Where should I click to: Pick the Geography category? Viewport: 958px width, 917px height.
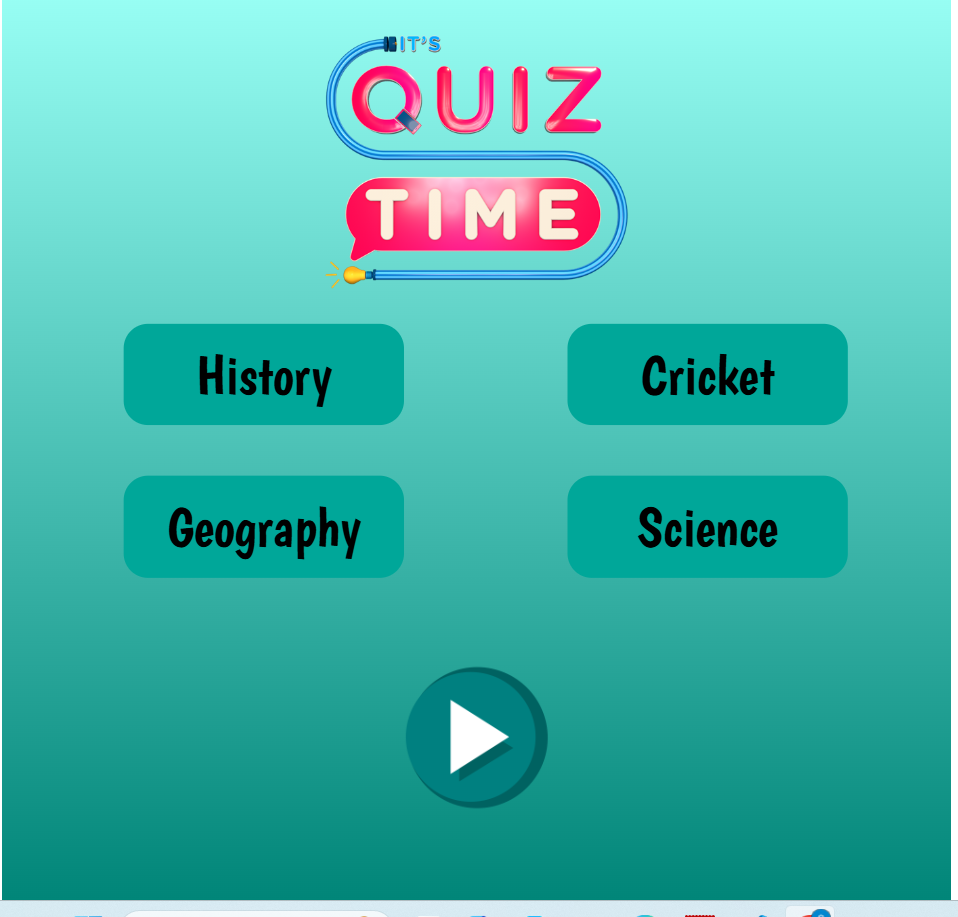click(x=263, y=527)
